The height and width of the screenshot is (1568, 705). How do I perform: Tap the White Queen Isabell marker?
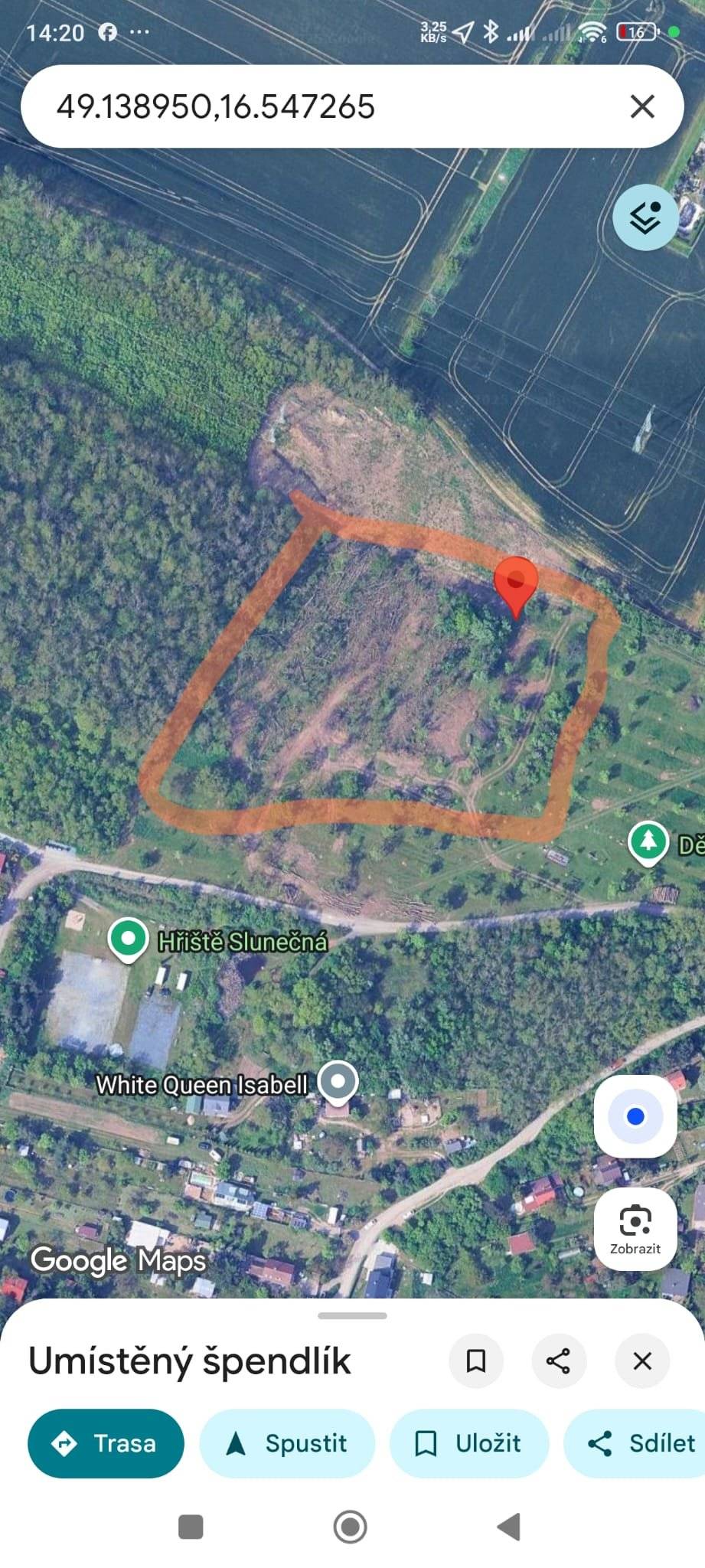pos(338,1081)
